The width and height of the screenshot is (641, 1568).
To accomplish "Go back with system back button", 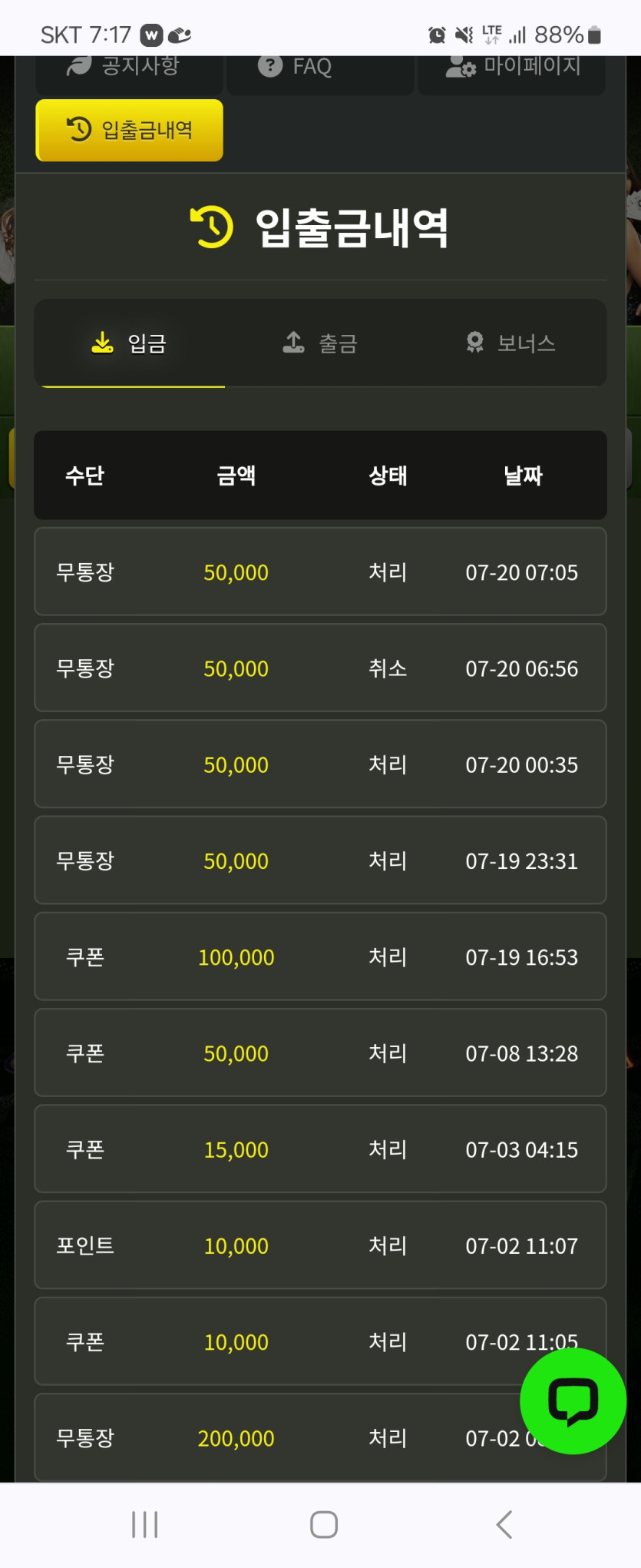I will (504, 1524).
